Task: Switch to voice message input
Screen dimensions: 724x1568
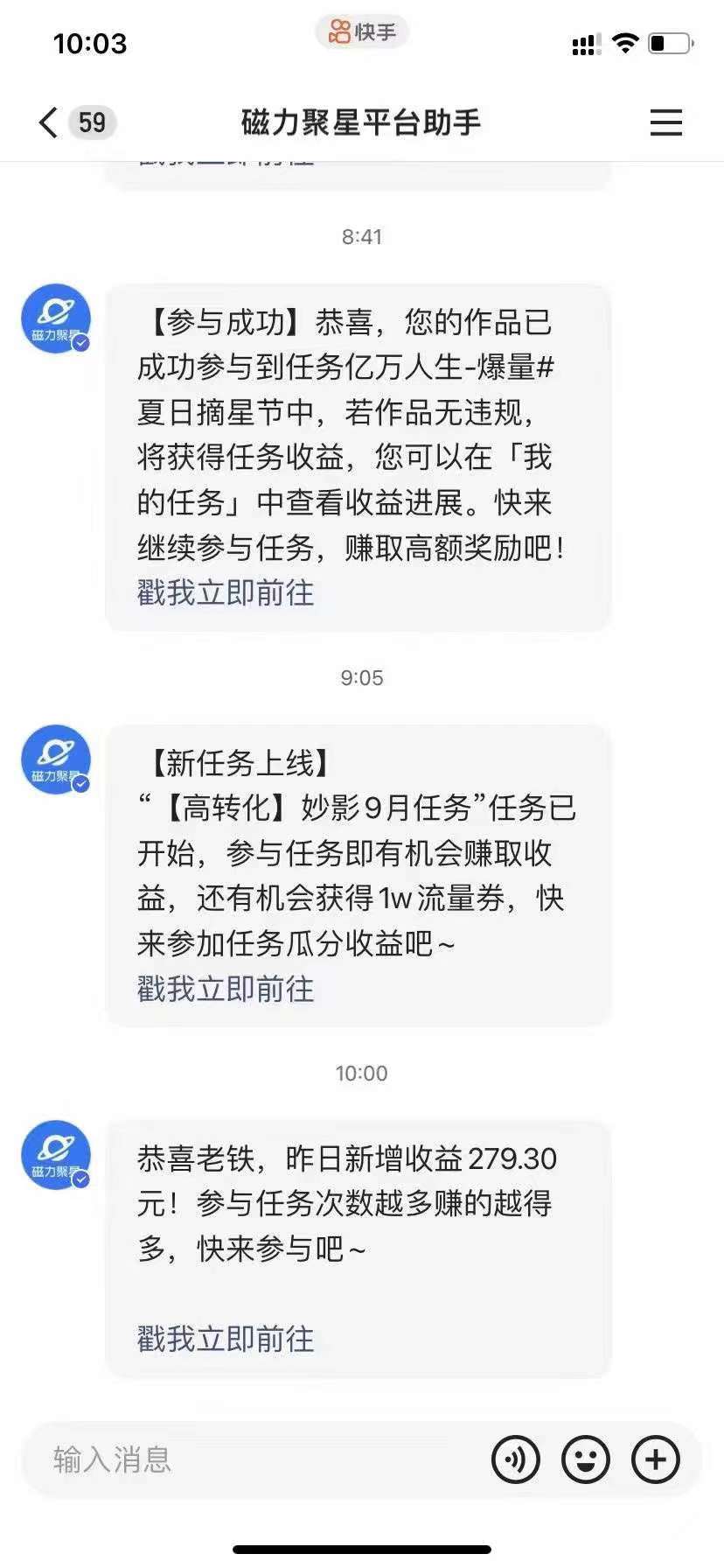Action: pyautogui.click(x=516, y=1459)
